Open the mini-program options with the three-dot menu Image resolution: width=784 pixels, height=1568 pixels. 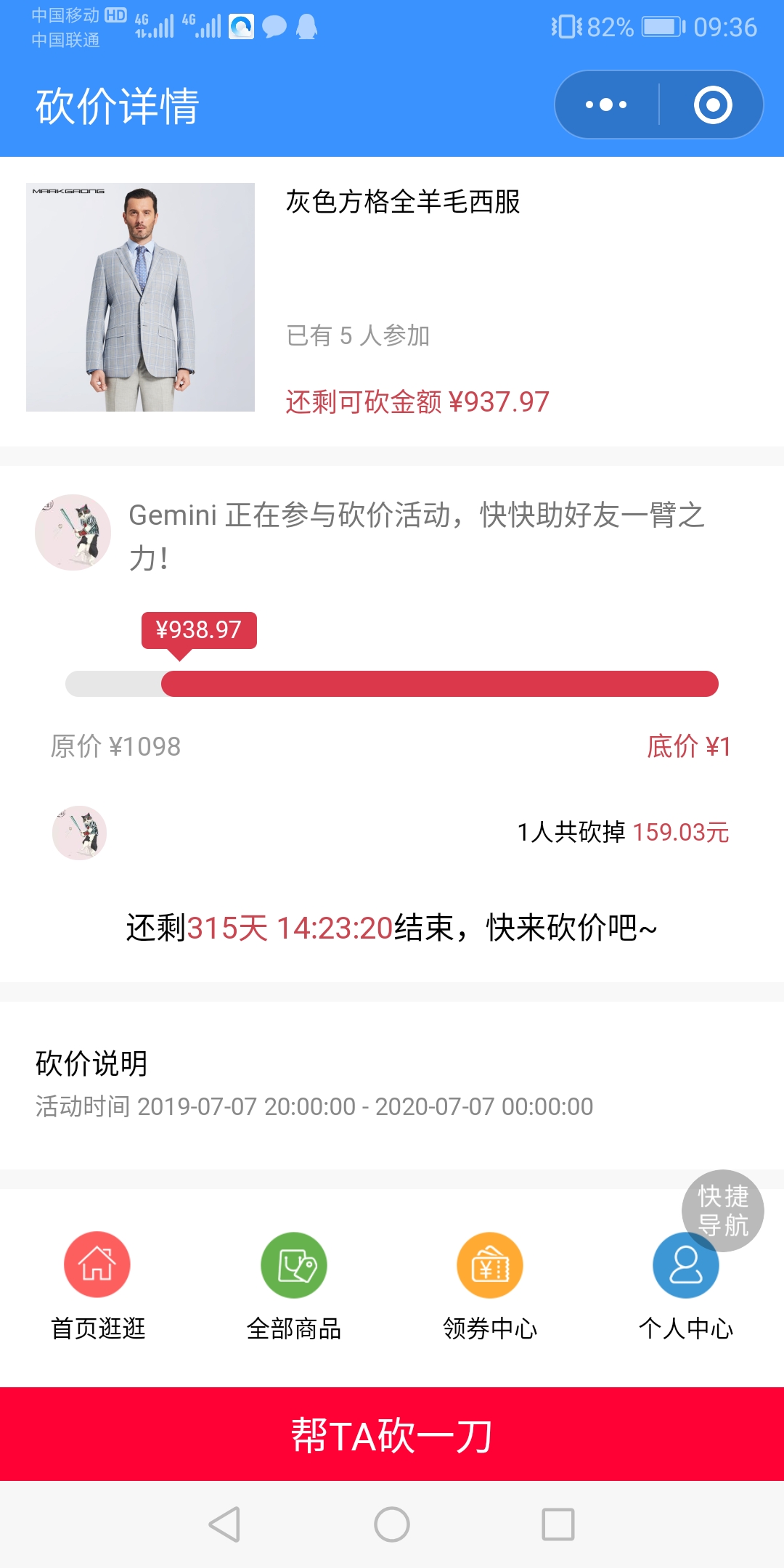(x=607, y=105)
